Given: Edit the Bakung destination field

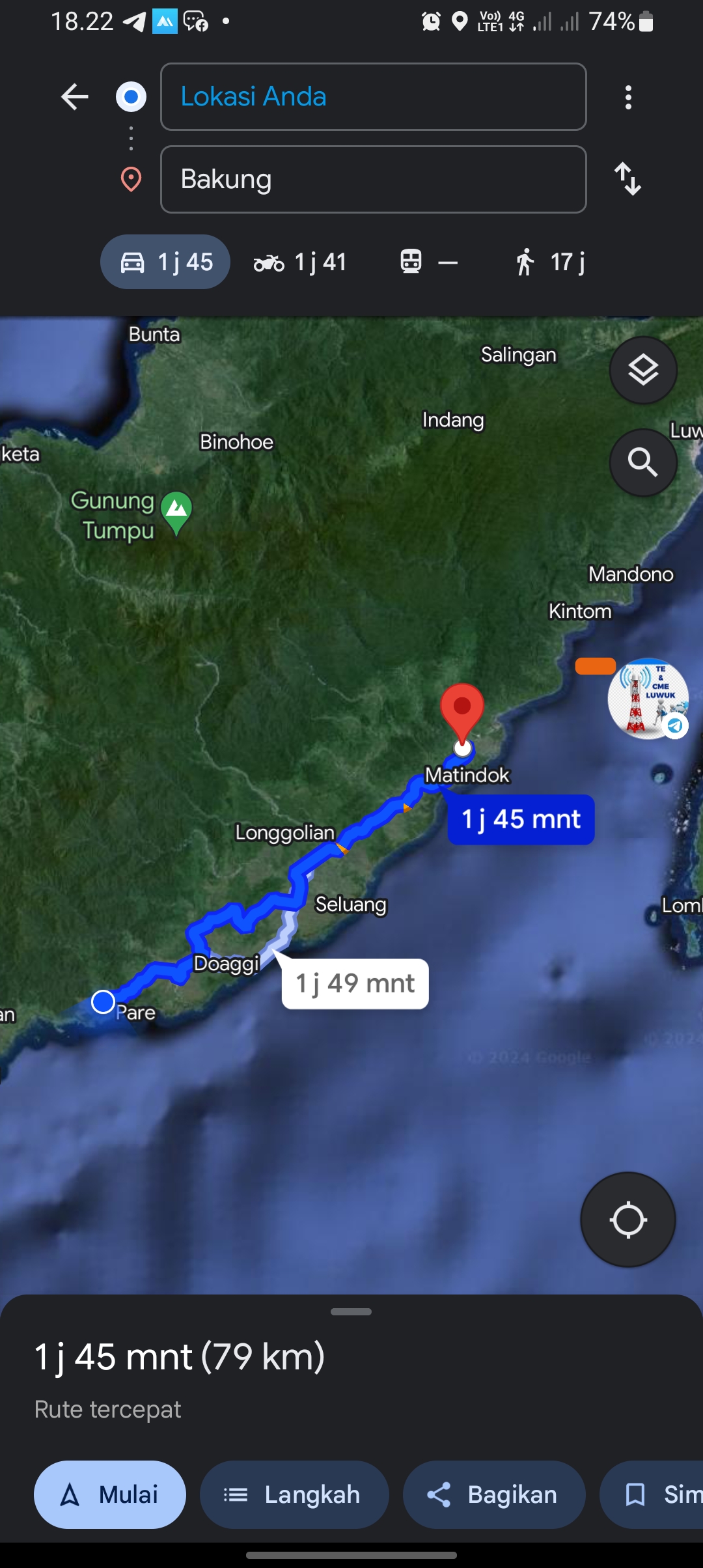Looking at the screenshot, I should [x=373, y=179].
